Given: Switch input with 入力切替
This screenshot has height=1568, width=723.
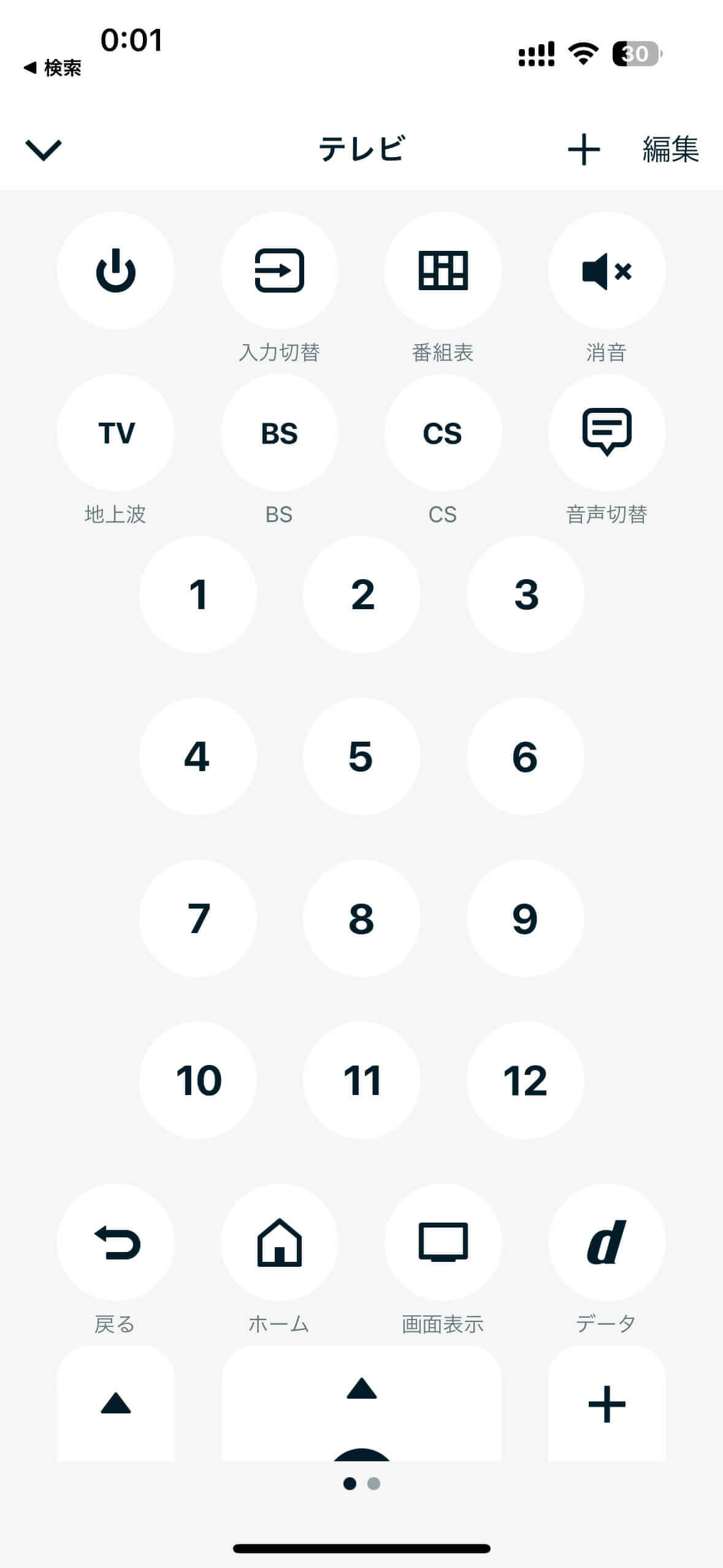Looking at the screenshot, I should [x=279, y=271].
